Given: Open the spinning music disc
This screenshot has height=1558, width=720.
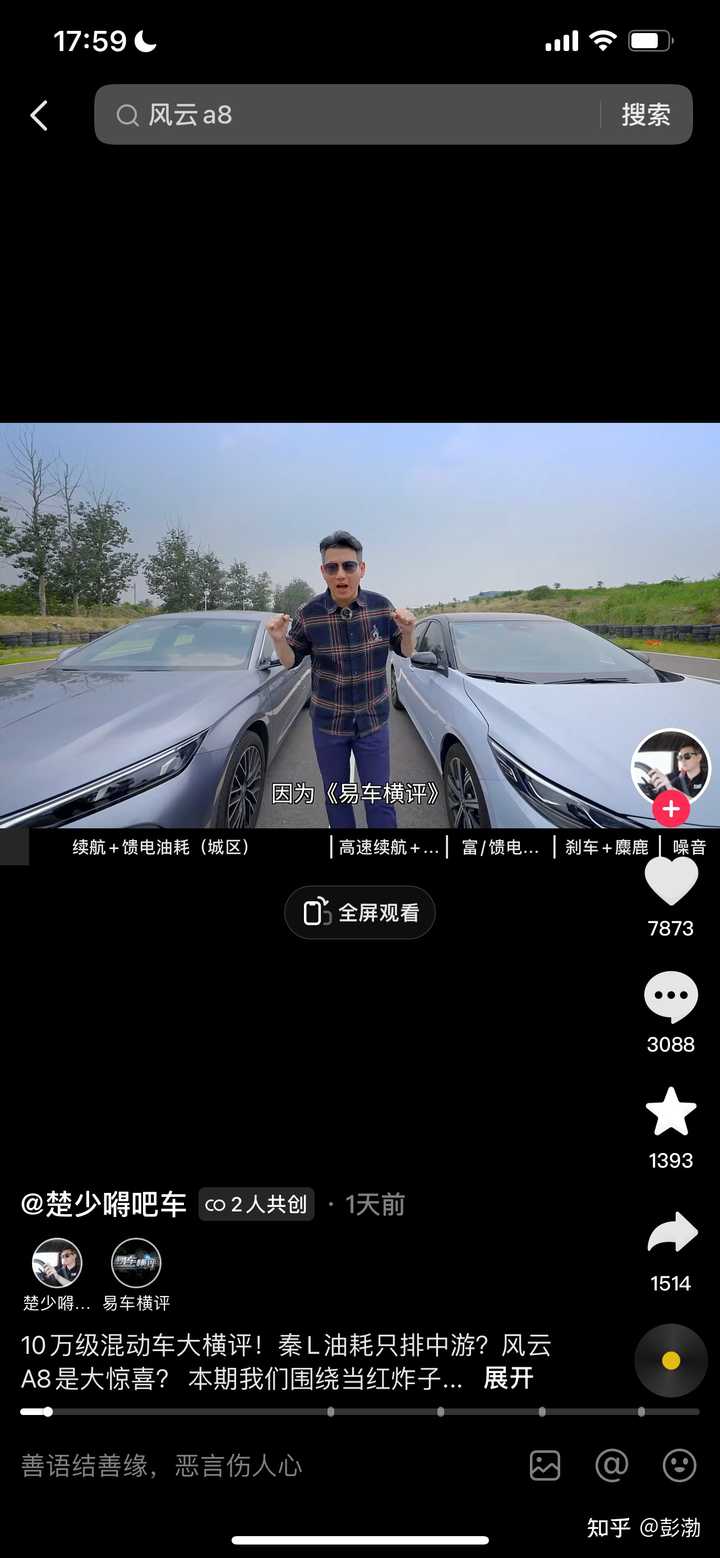Looking at the screenshot, I should point(671,1360).
